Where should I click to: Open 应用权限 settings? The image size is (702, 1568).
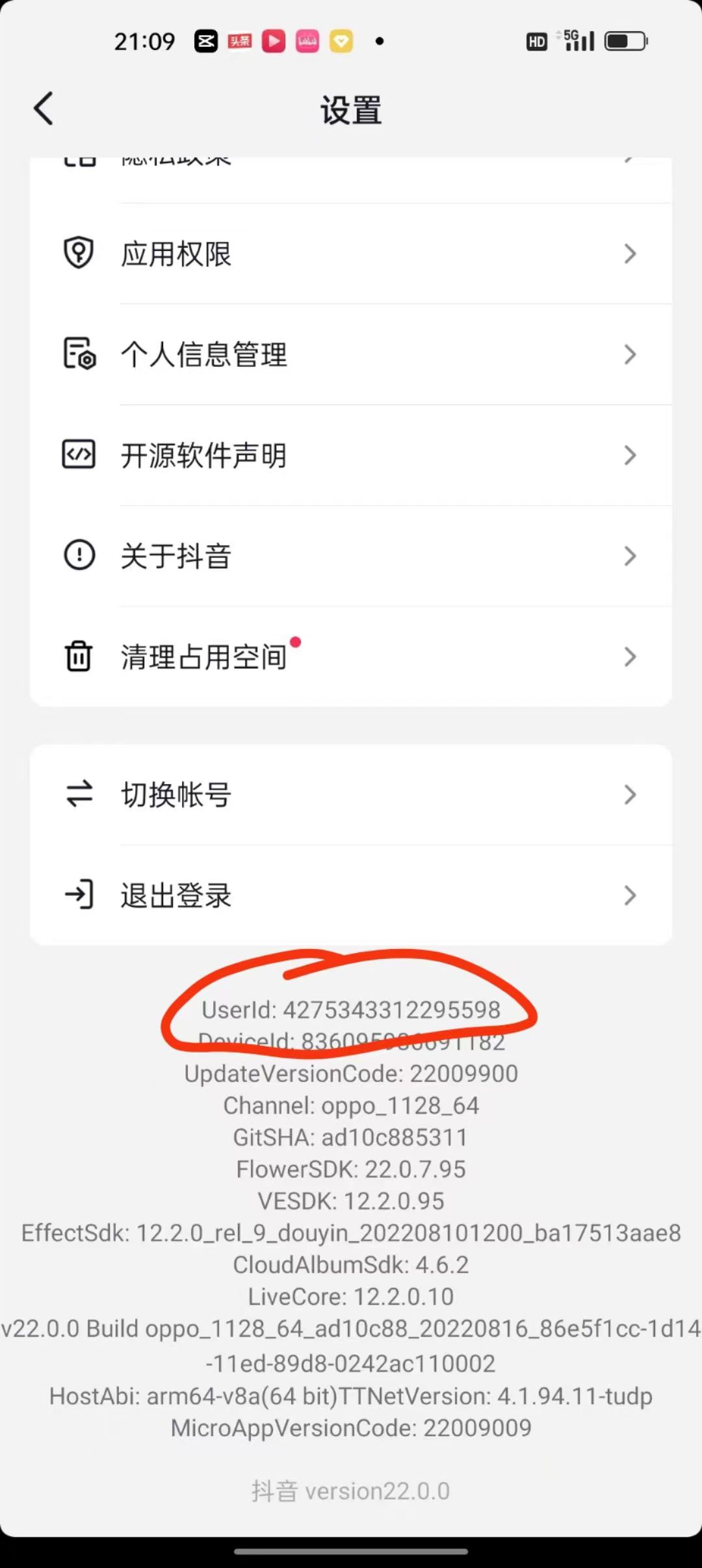(351, 254)
